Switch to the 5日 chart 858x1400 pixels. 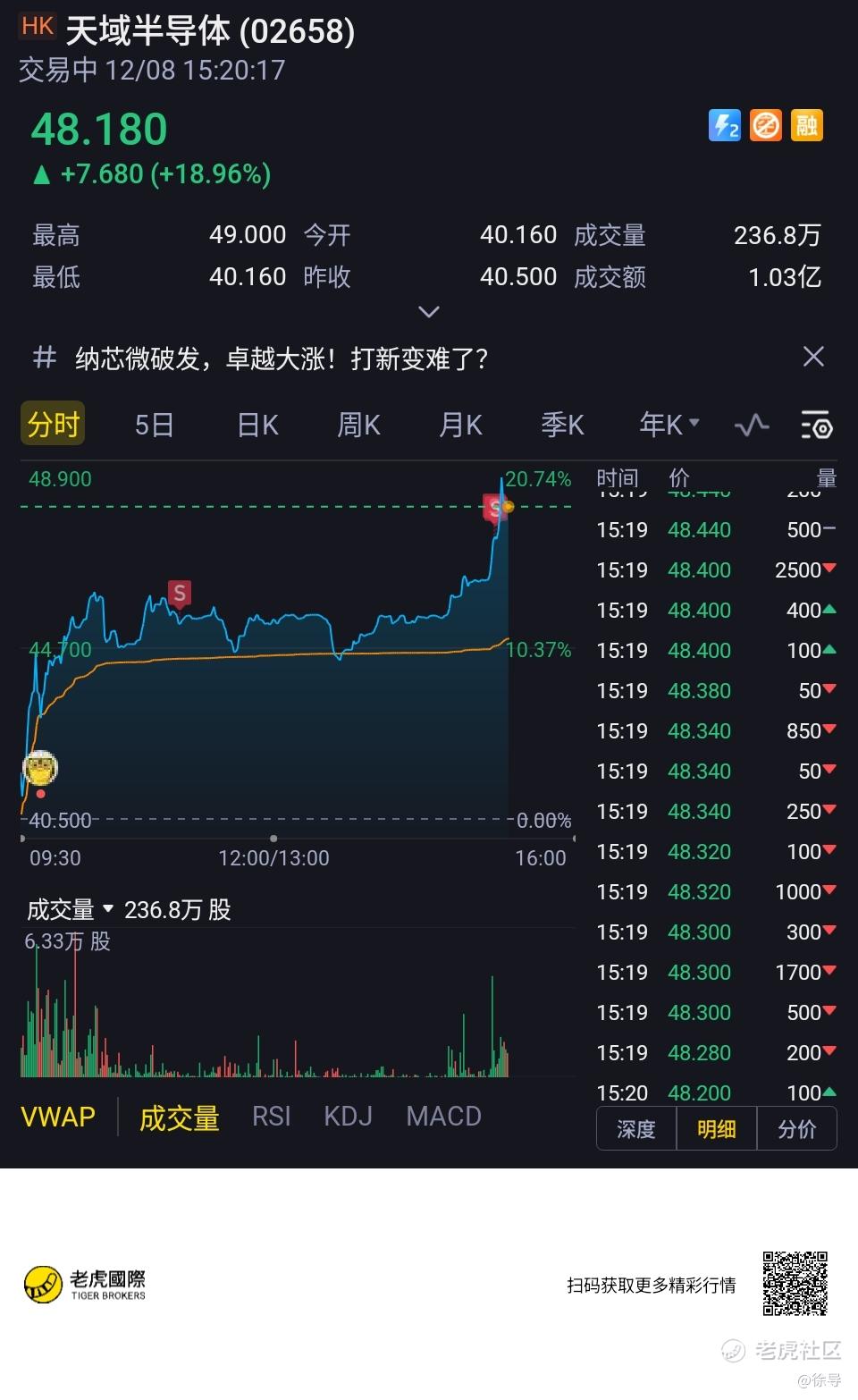[154, 425]
